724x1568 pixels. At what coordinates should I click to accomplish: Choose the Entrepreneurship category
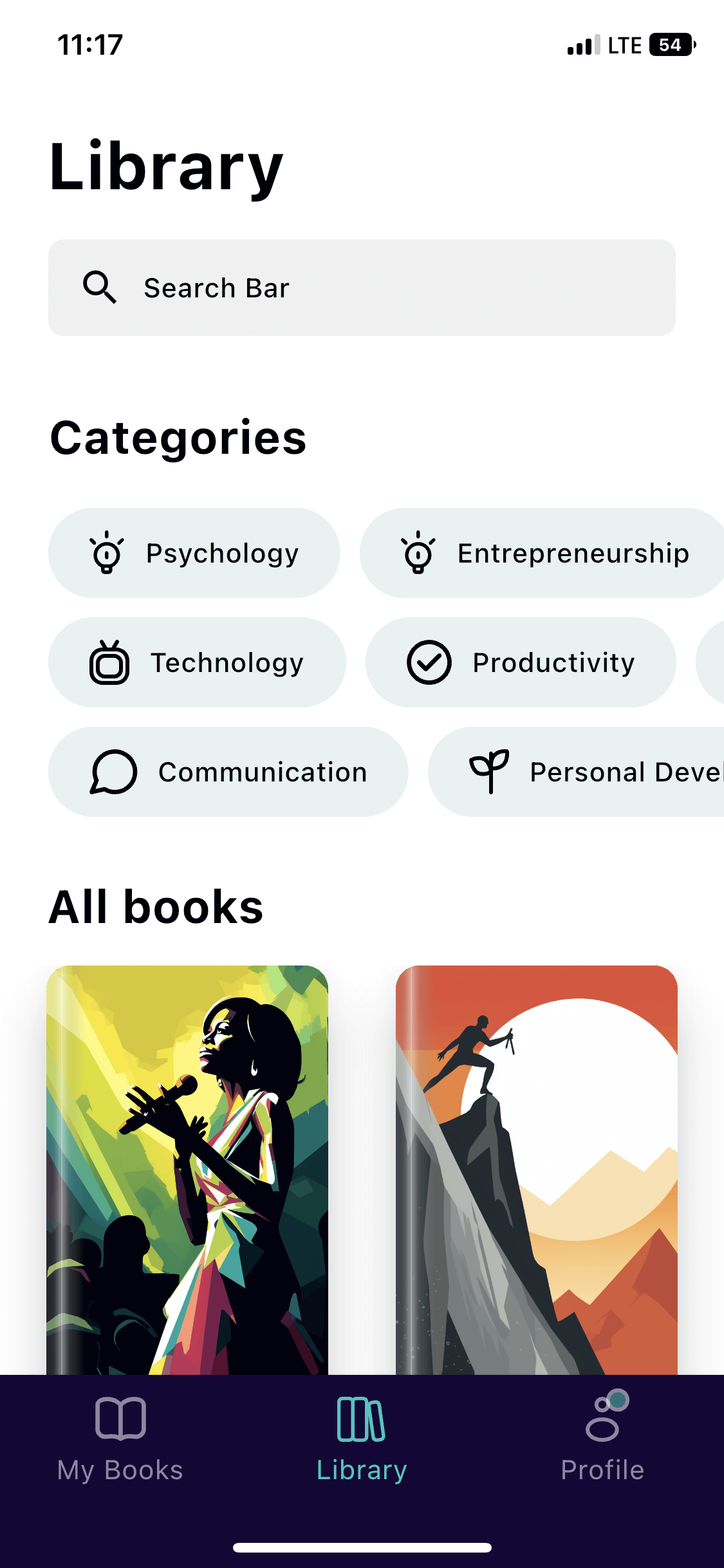click(542, 553)
